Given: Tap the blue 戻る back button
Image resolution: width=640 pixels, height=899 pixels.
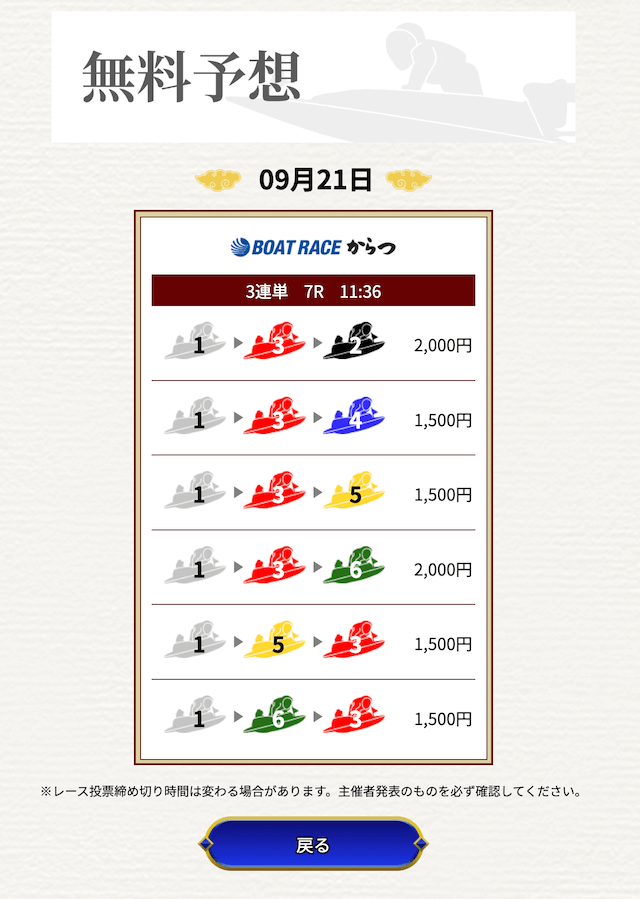Looking at the screenshot, I should pyautogui.click(x=313, y=845).
